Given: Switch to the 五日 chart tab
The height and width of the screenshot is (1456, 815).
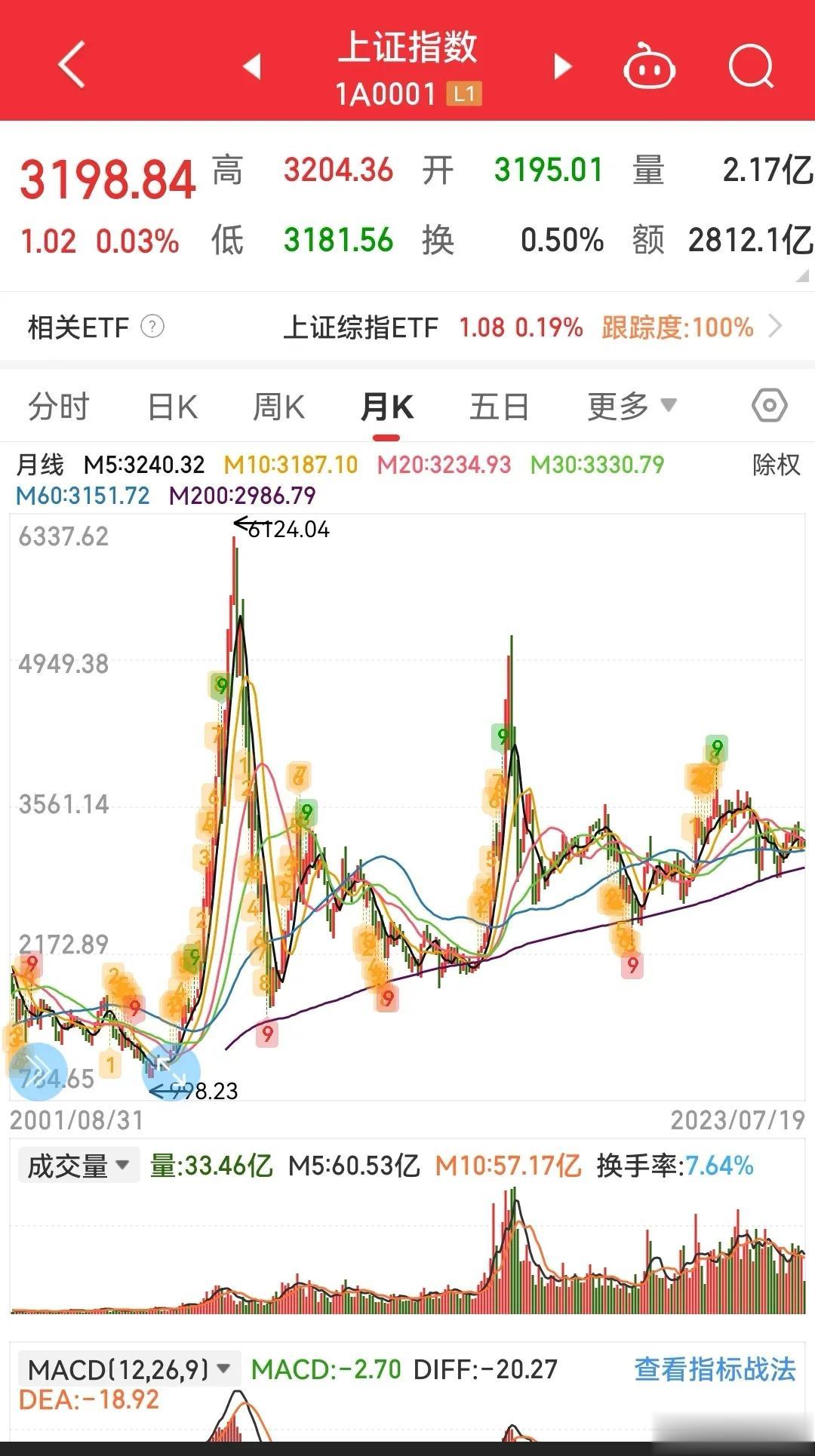Looking at the screenshot, I should pyautogui.click(x=499, y=407).
